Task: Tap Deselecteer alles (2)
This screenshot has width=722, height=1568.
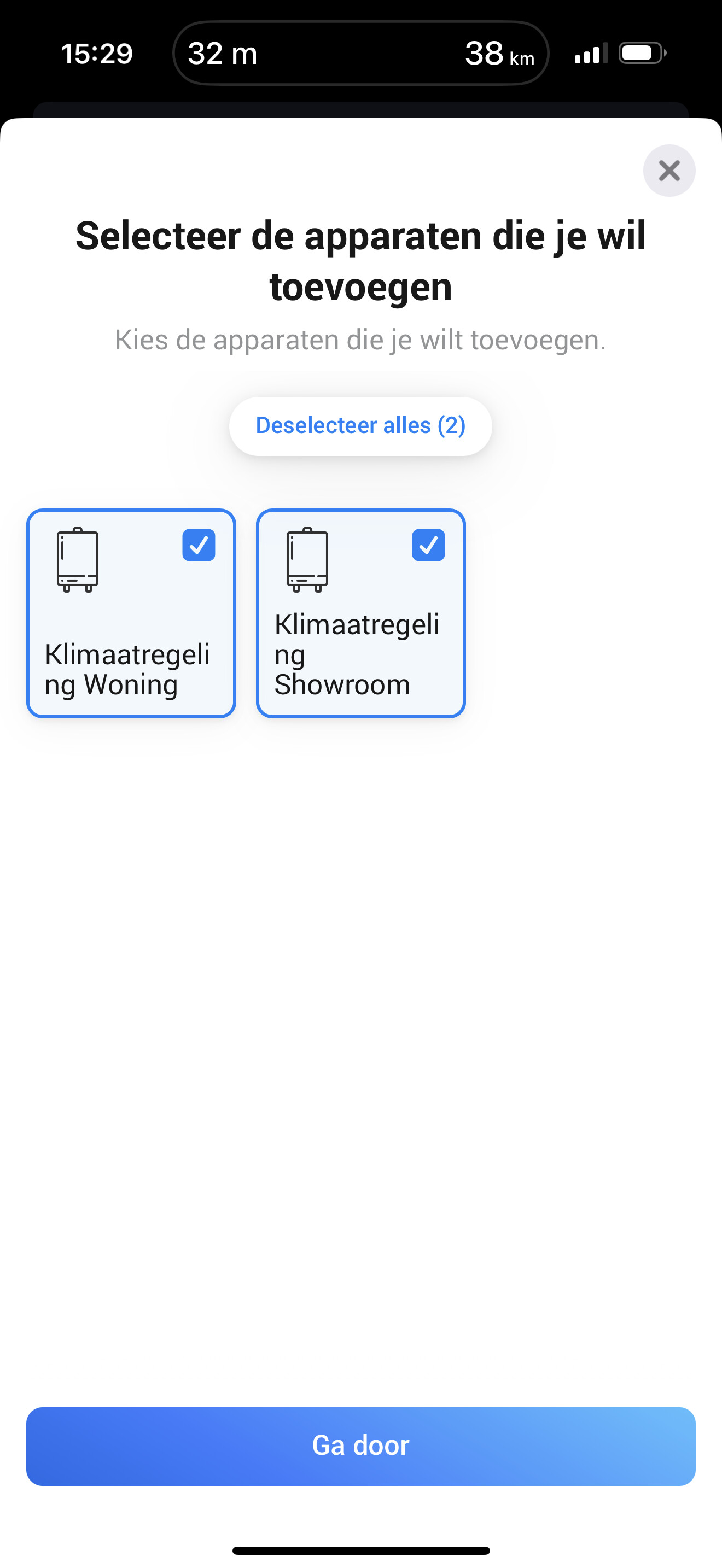Action: [x=360, y=425]
